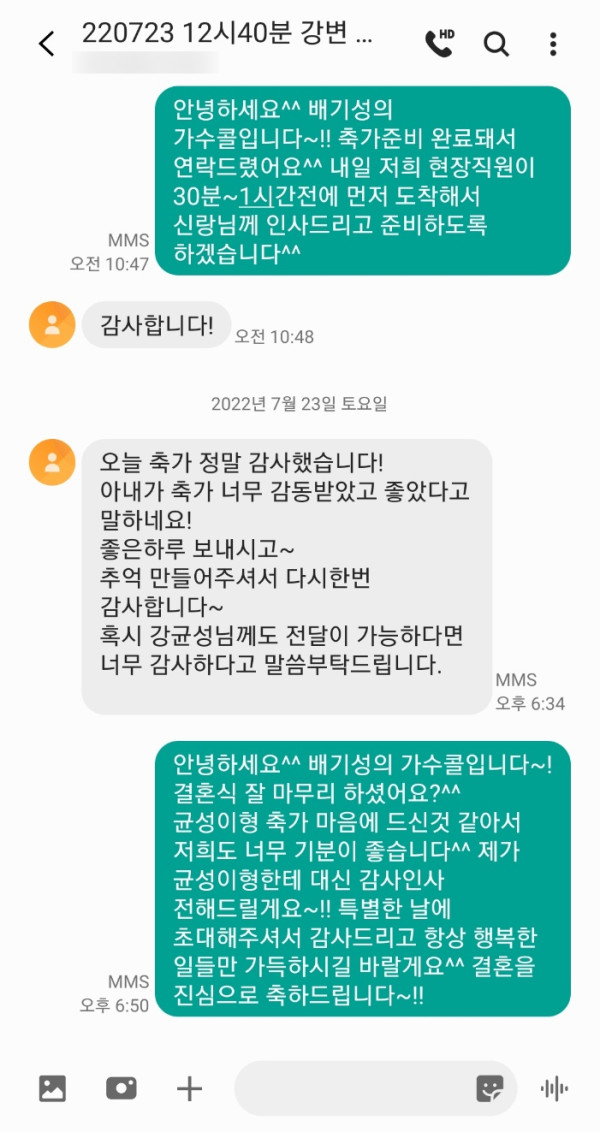Open the overflow menu
Screen dimensions: 600x1132
(x=553, y=44)
